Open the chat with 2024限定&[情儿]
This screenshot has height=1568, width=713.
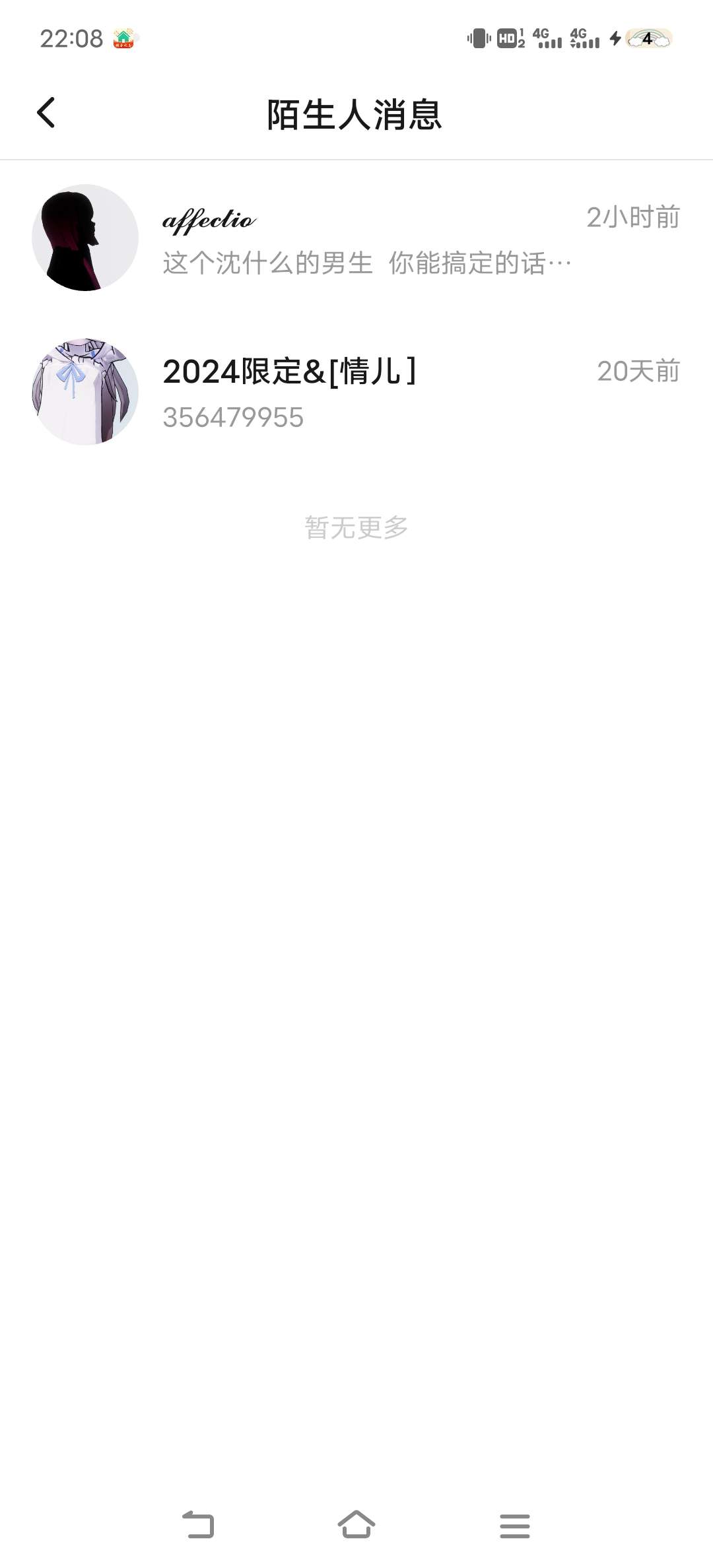click(356, 392)
